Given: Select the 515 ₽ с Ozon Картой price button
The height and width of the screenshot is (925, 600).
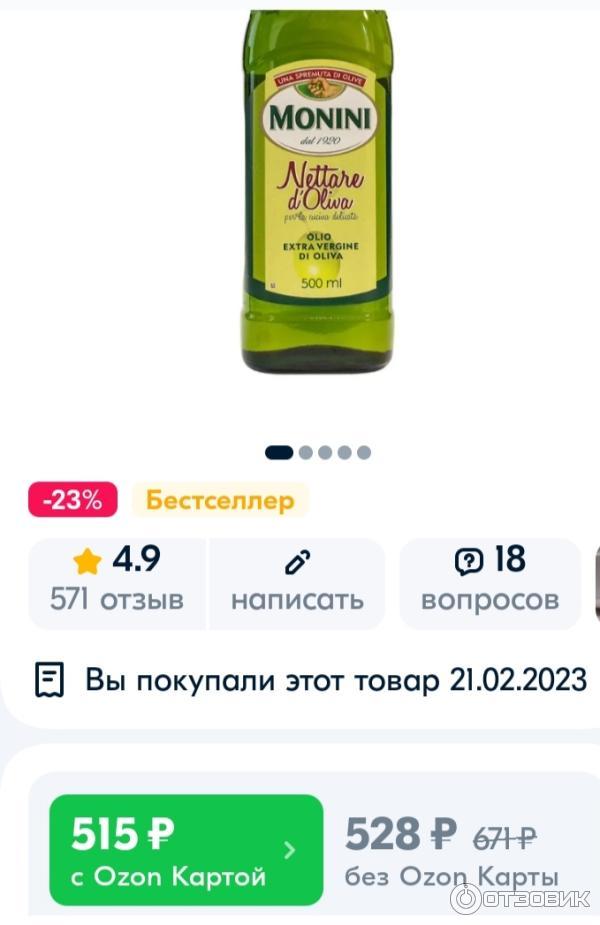Looking at the screenshot, I should (x=186, y=850).
